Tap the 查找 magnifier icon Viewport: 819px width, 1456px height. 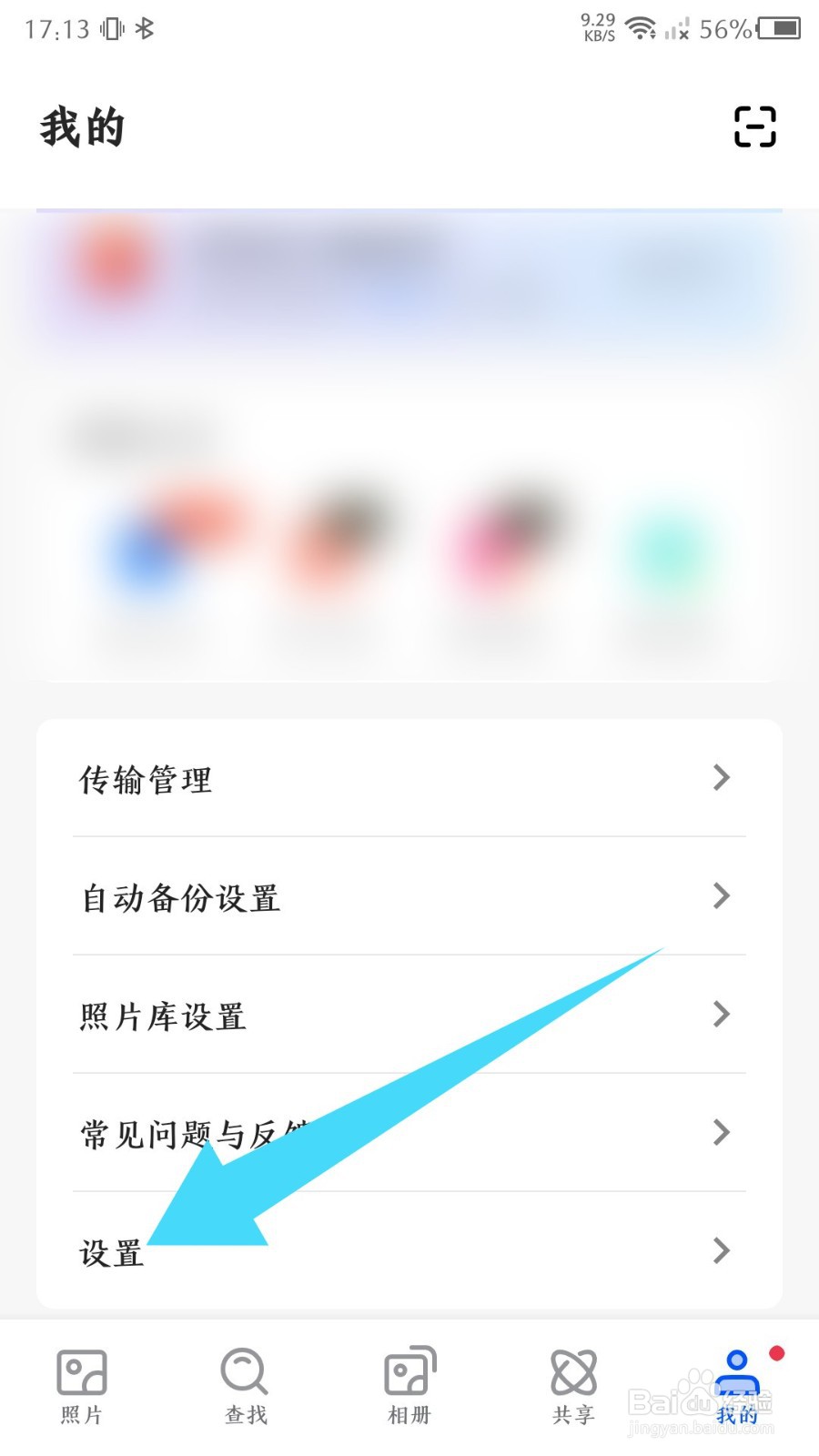click(243, 1370)
